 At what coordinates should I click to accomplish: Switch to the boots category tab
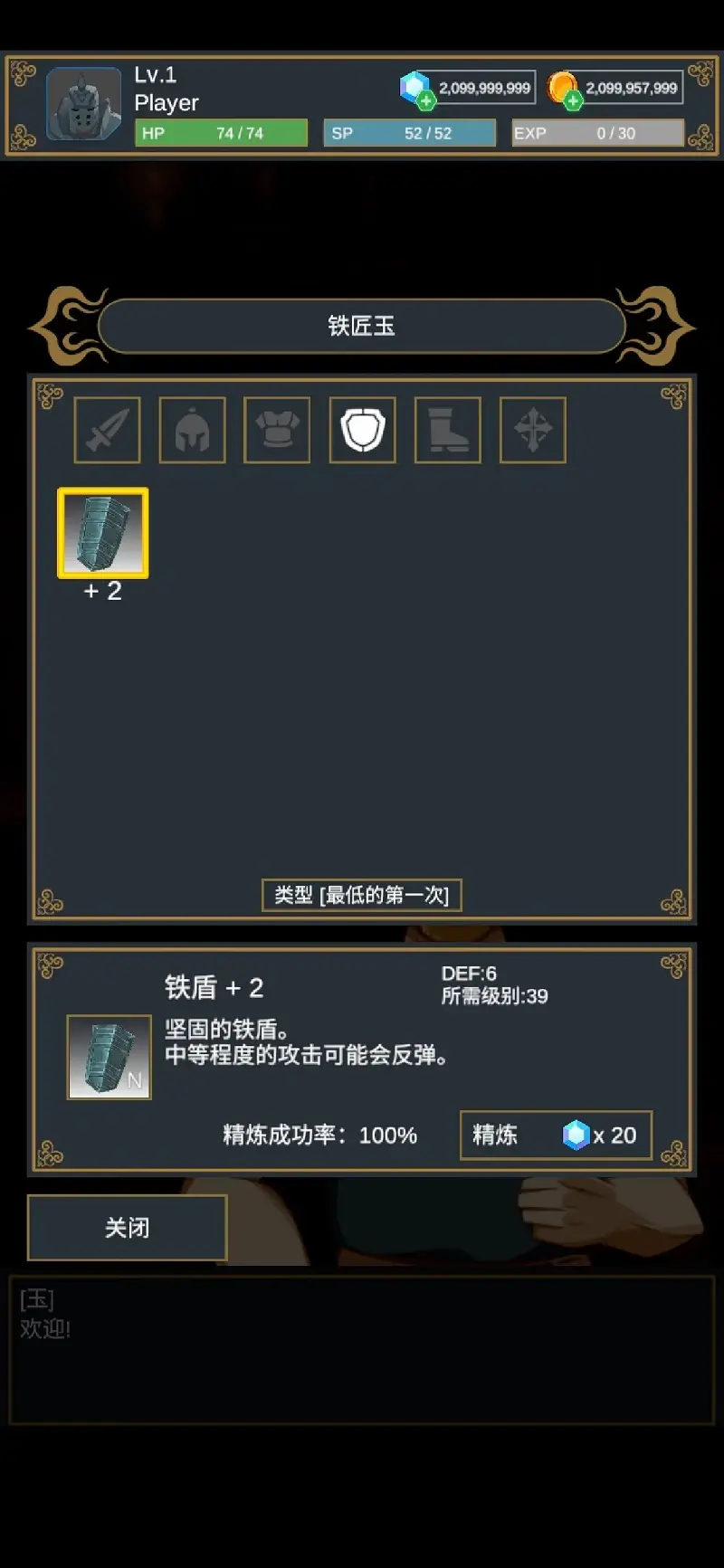coord(447,430)
